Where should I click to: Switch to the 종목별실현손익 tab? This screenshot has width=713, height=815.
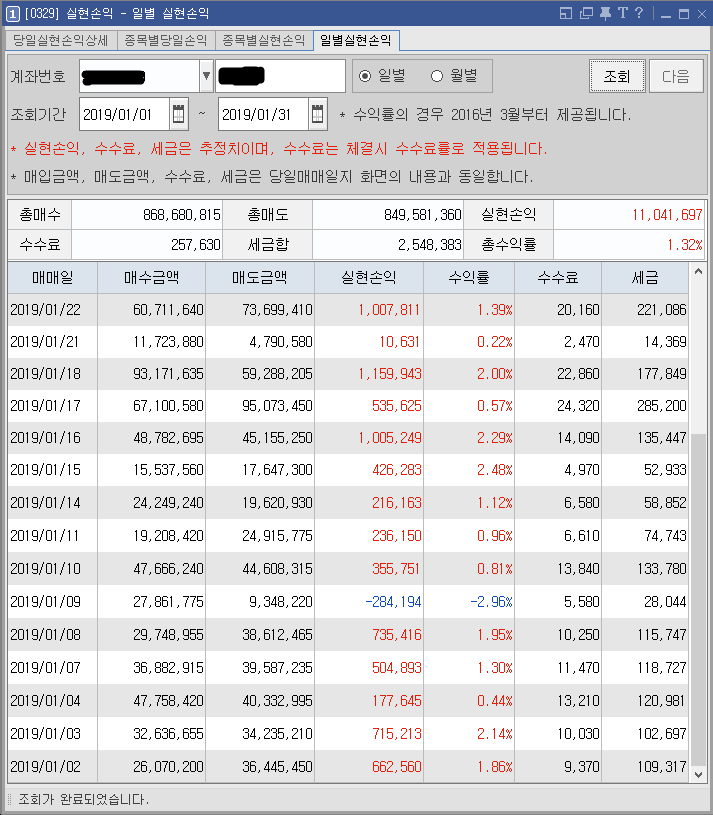click(263, 41)
